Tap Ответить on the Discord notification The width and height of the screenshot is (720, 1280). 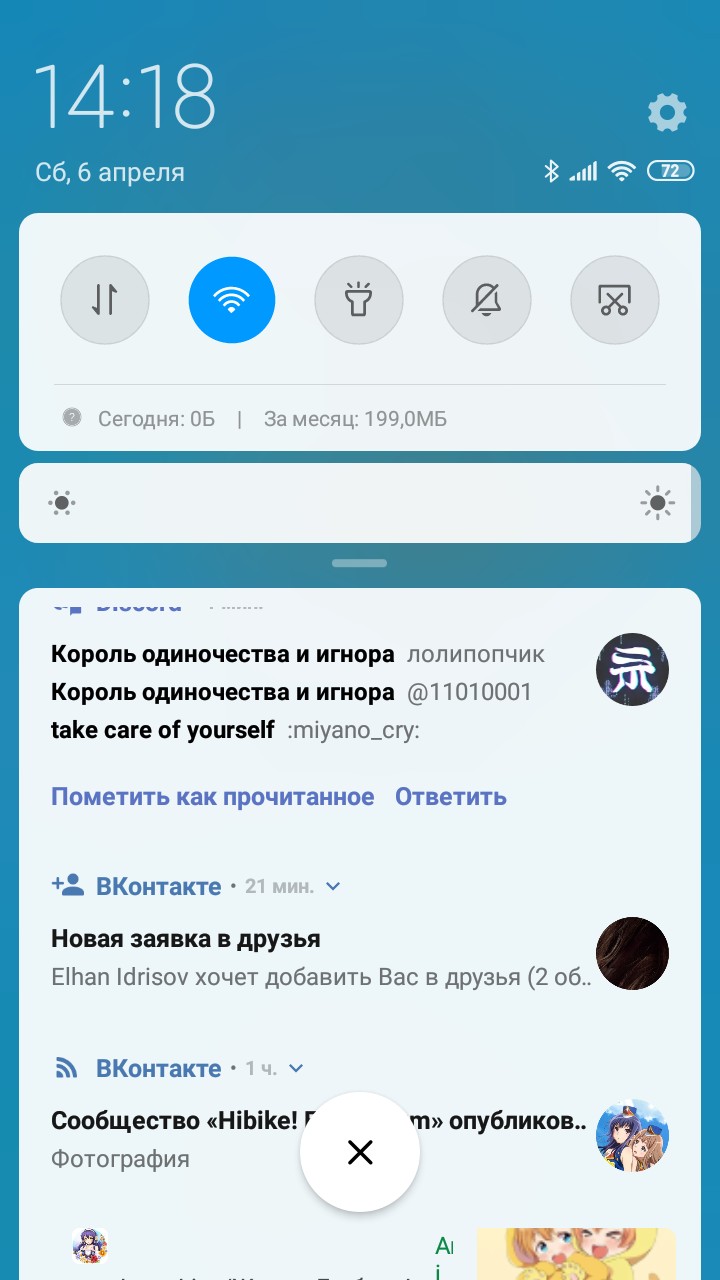[450, 797]
